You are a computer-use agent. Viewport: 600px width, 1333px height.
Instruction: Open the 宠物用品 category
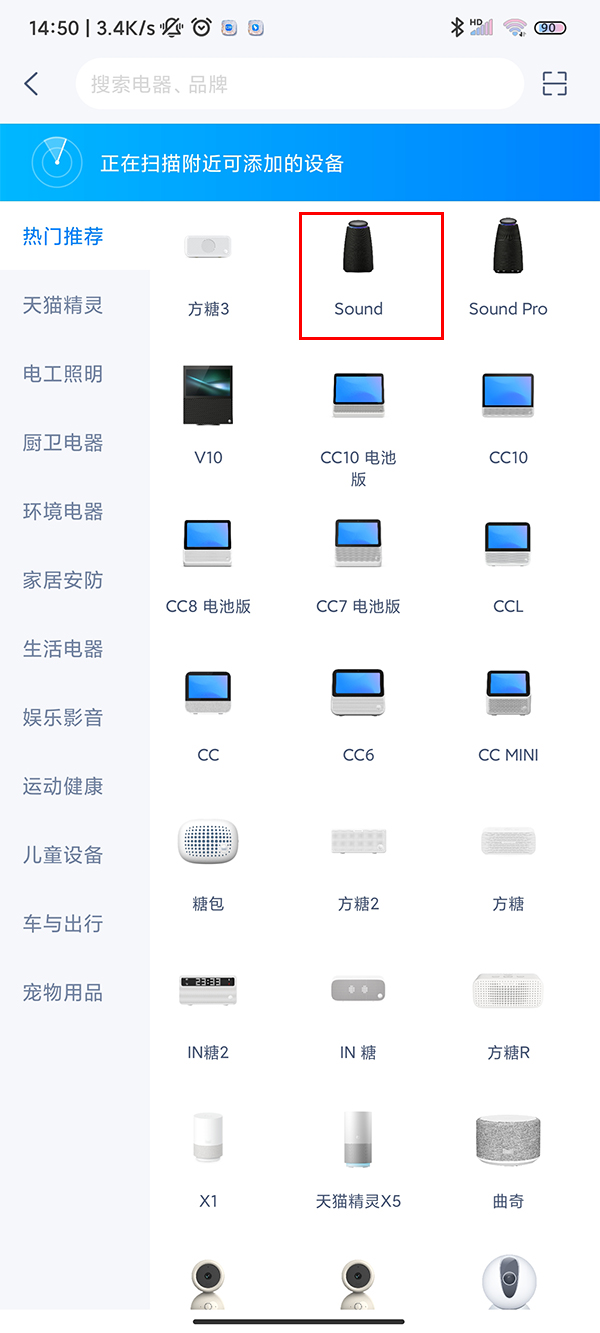click(63, 993)
